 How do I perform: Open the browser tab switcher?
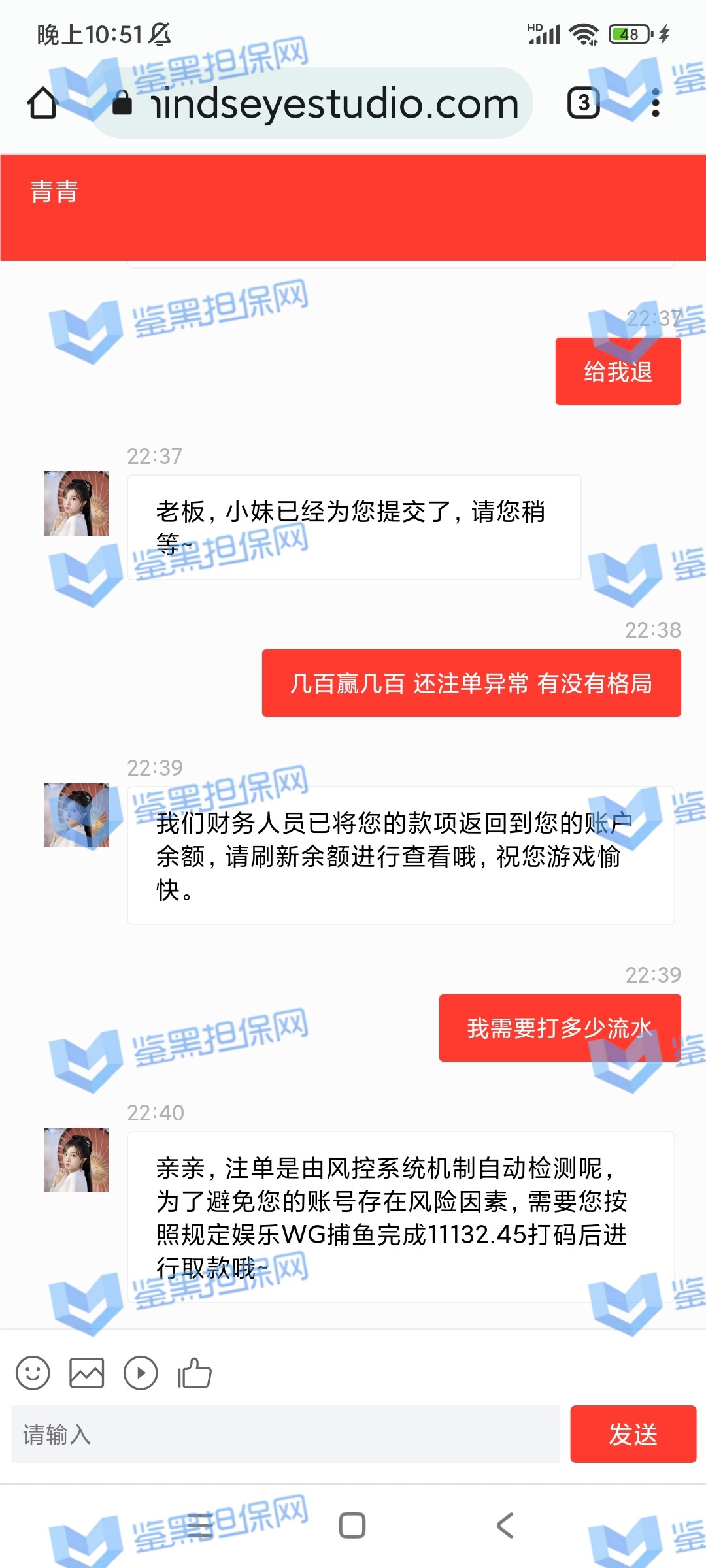pyautogui.click(x=583, y=103)
